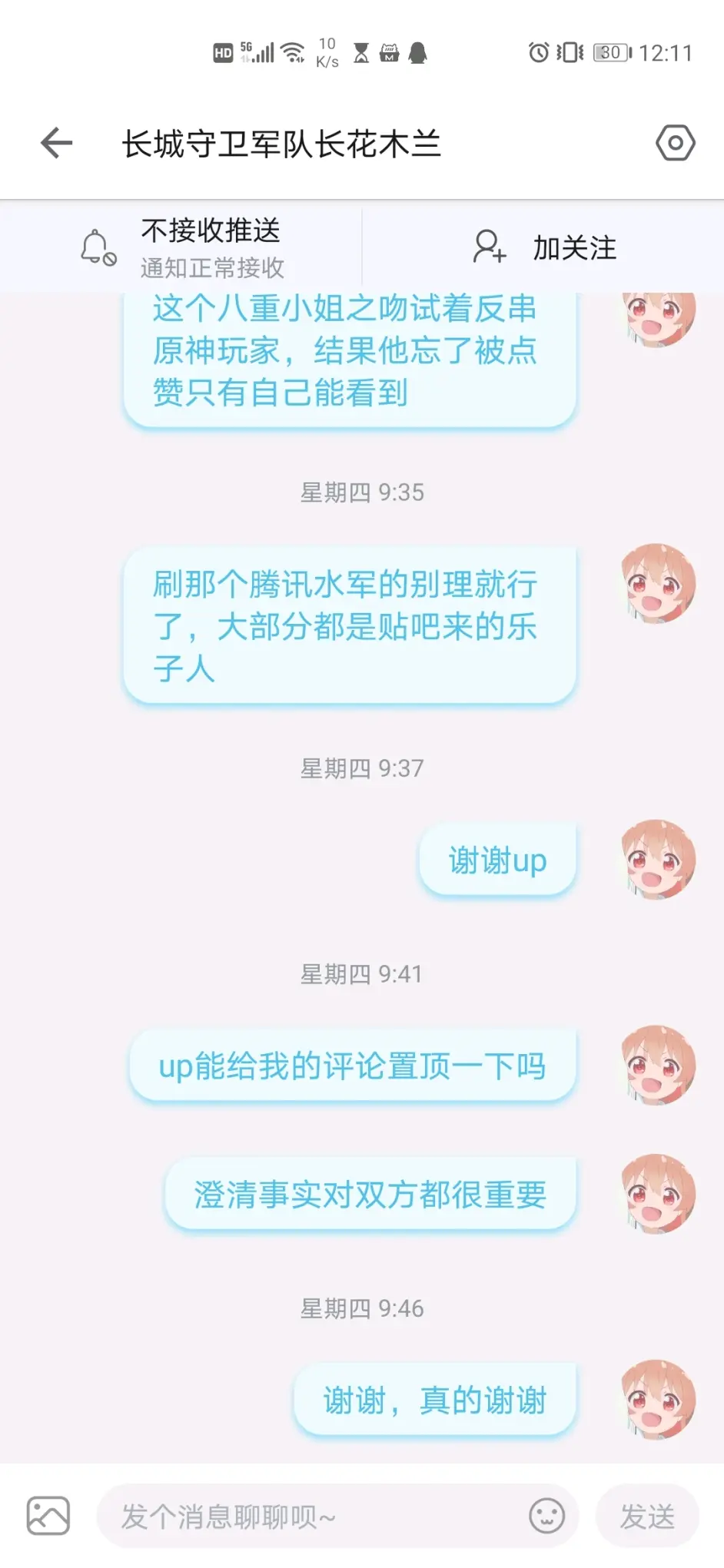This screenshot has width=724, height=1568.
Task: Open image picker icon
Action: (48, 1516)
